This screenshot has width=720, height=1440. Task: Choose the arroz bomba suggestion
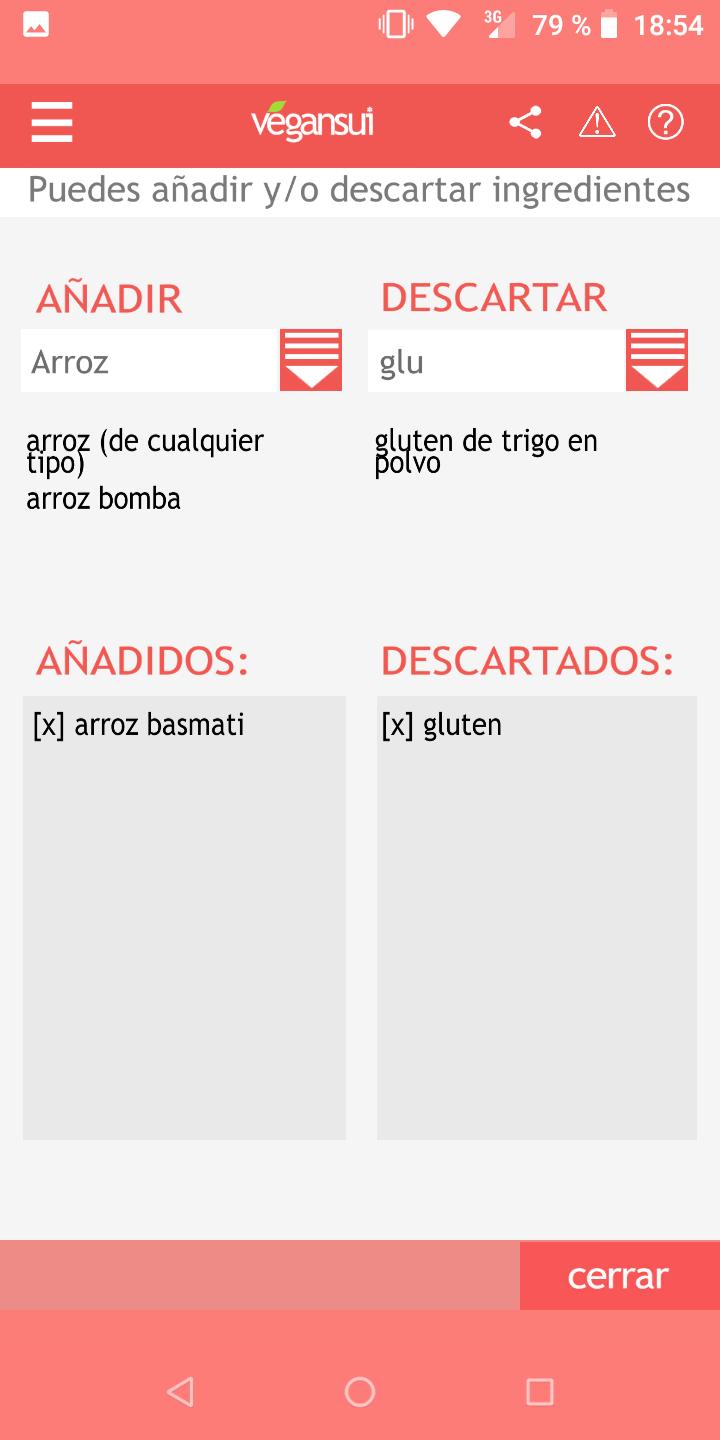[104, 499]
